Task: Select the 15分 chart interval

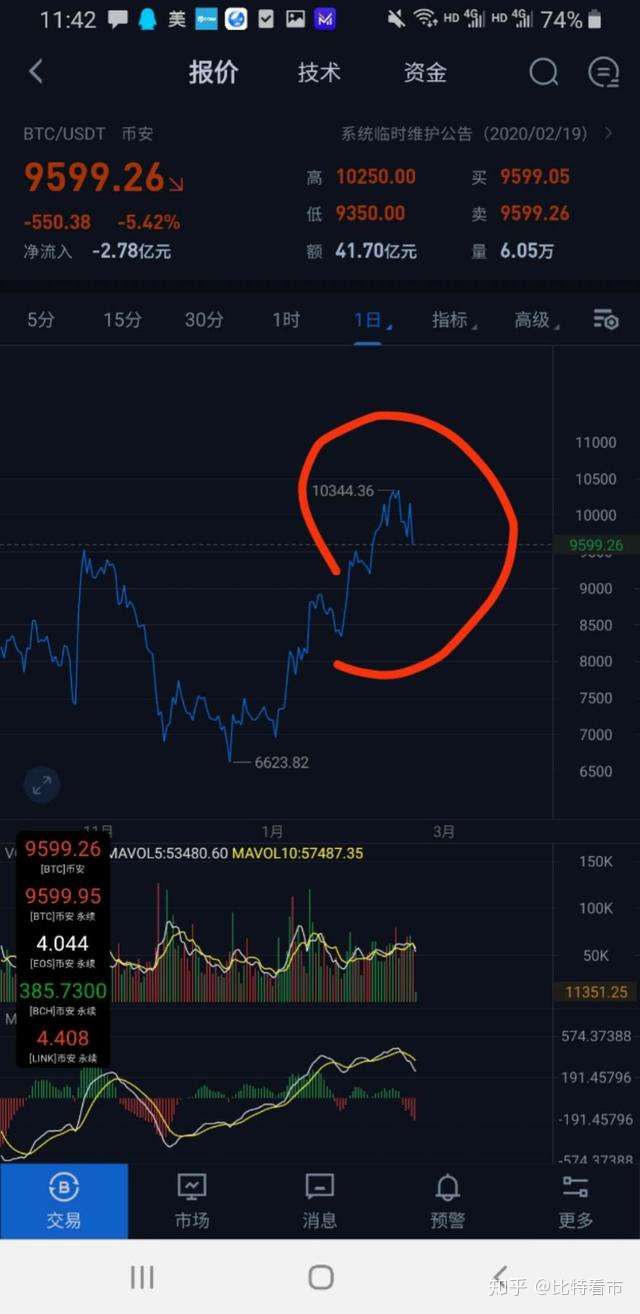Action: [x=122, y=320]
